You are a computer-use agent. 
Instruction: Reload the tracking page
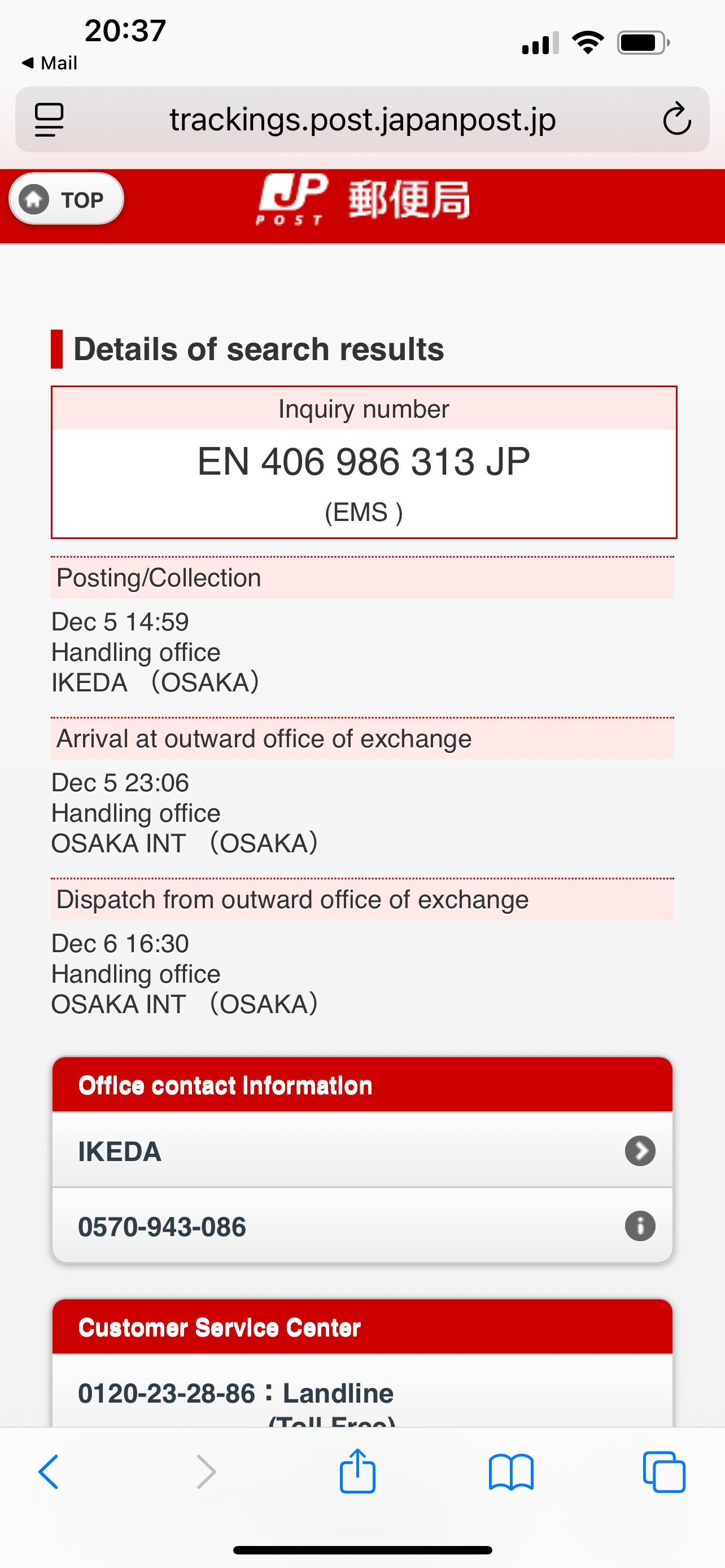pyautogui.click(x=676, y=119)
